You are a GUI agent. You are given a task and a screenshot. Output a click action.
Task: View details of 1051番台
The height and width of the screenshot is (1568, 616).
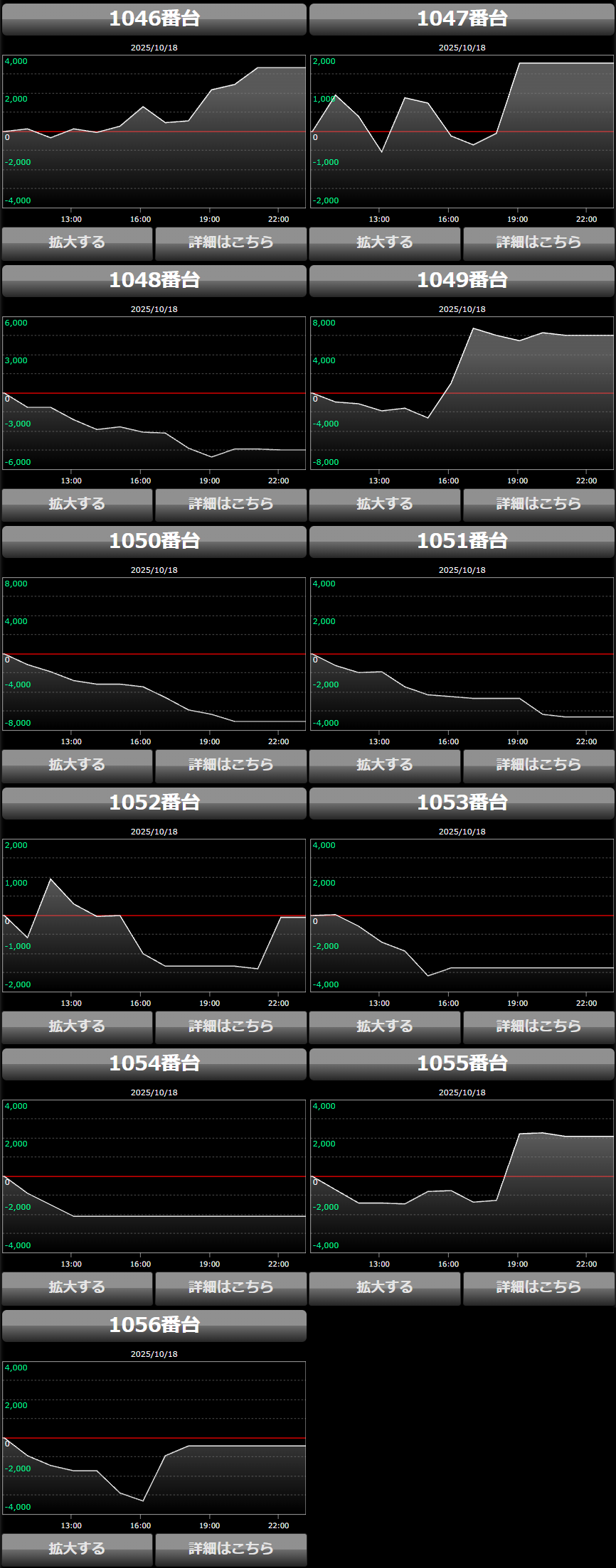538,766
